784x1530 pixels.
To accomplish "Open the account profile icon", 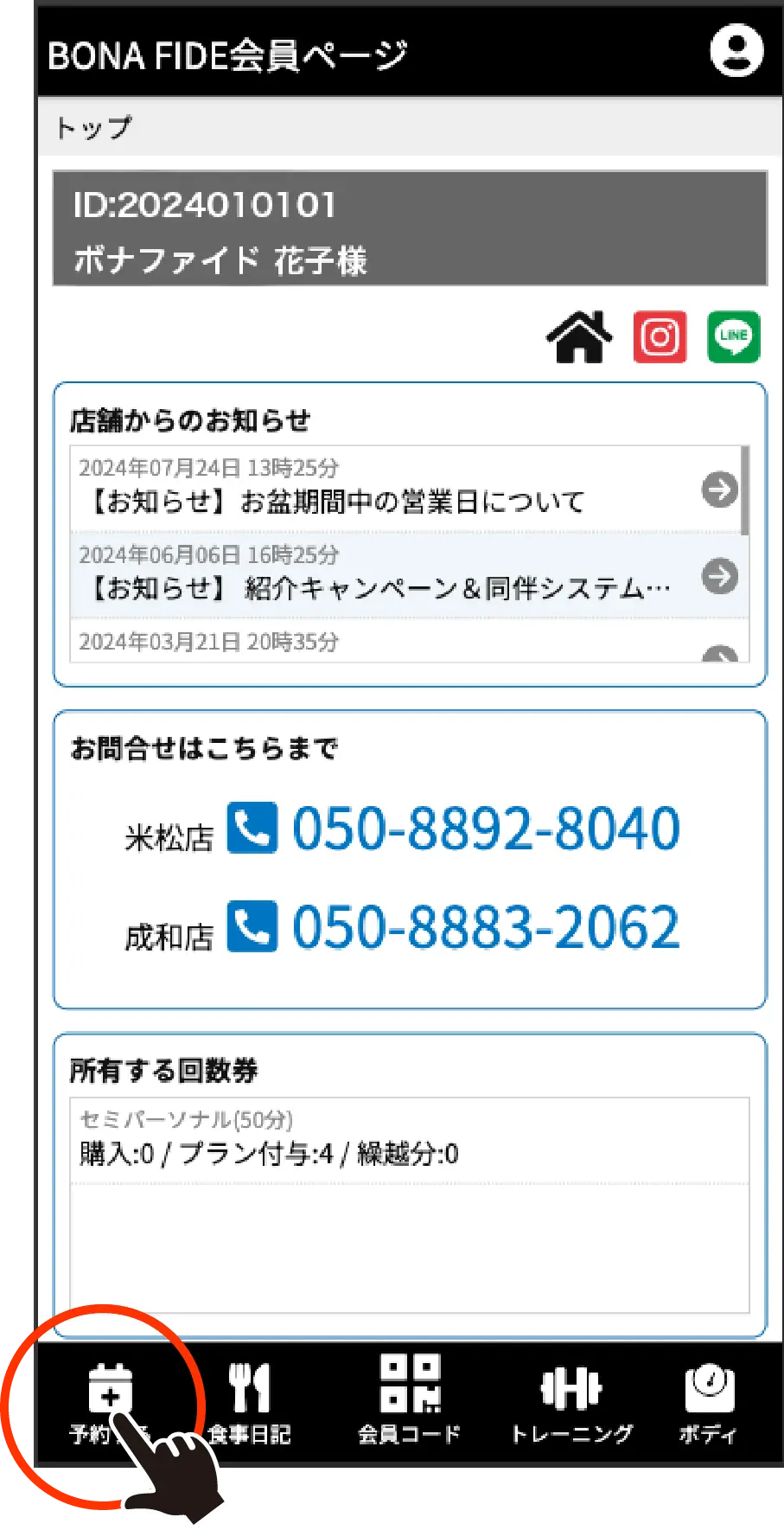I will tap(736, 50).
